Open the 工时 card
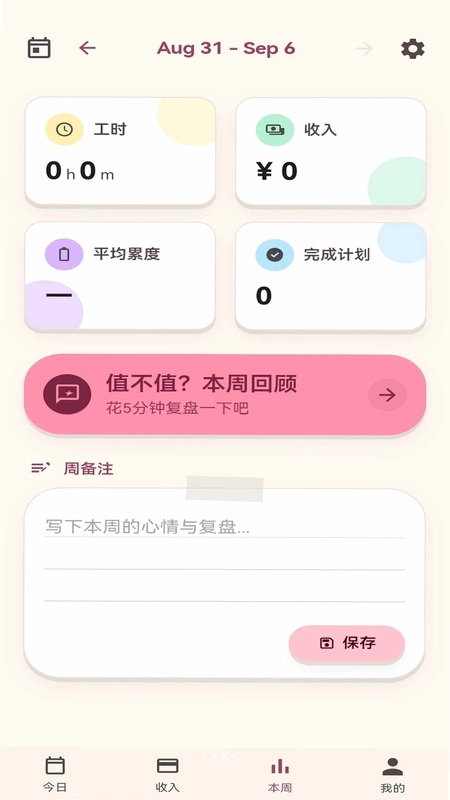 click(120, 152)
